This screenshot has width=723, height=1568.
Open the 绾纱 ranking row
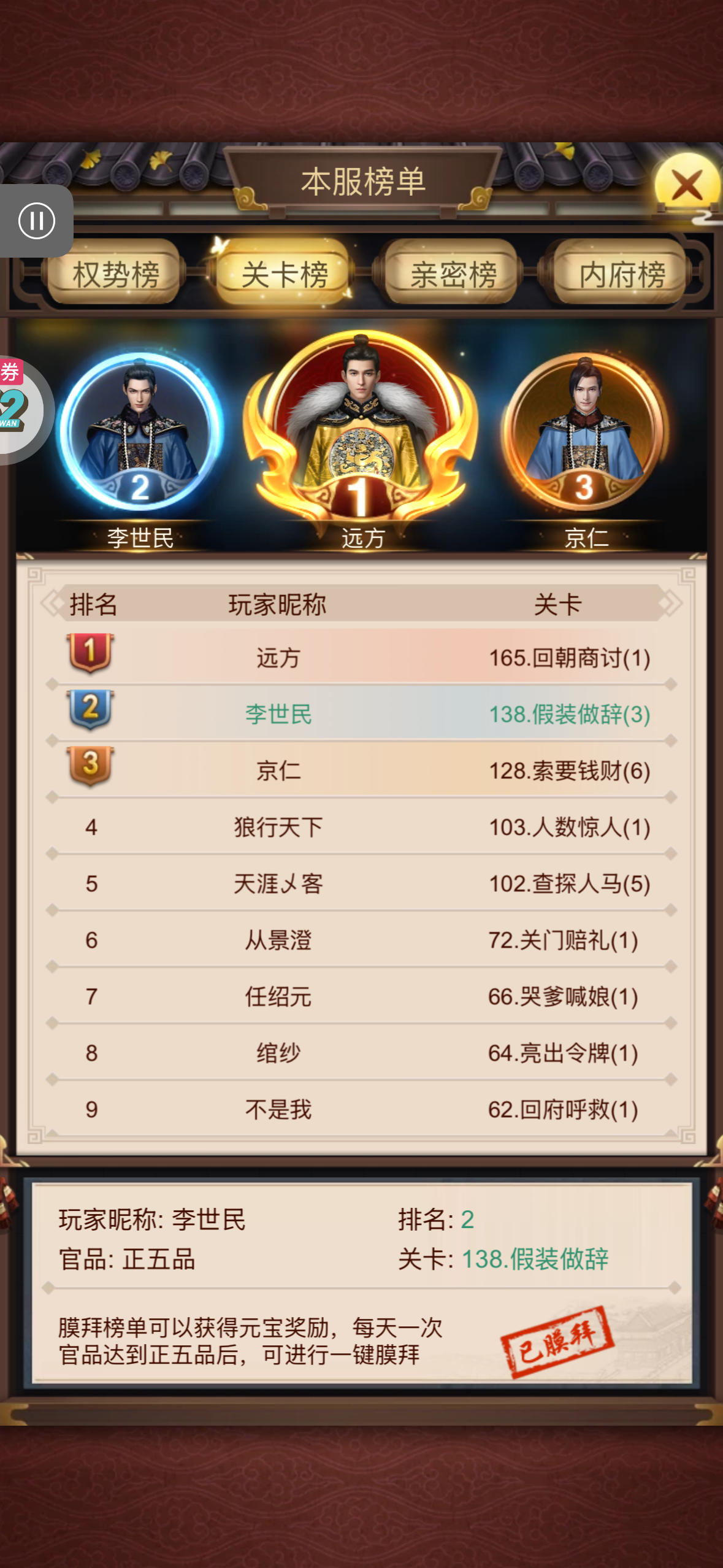[x=361, y=1053]
